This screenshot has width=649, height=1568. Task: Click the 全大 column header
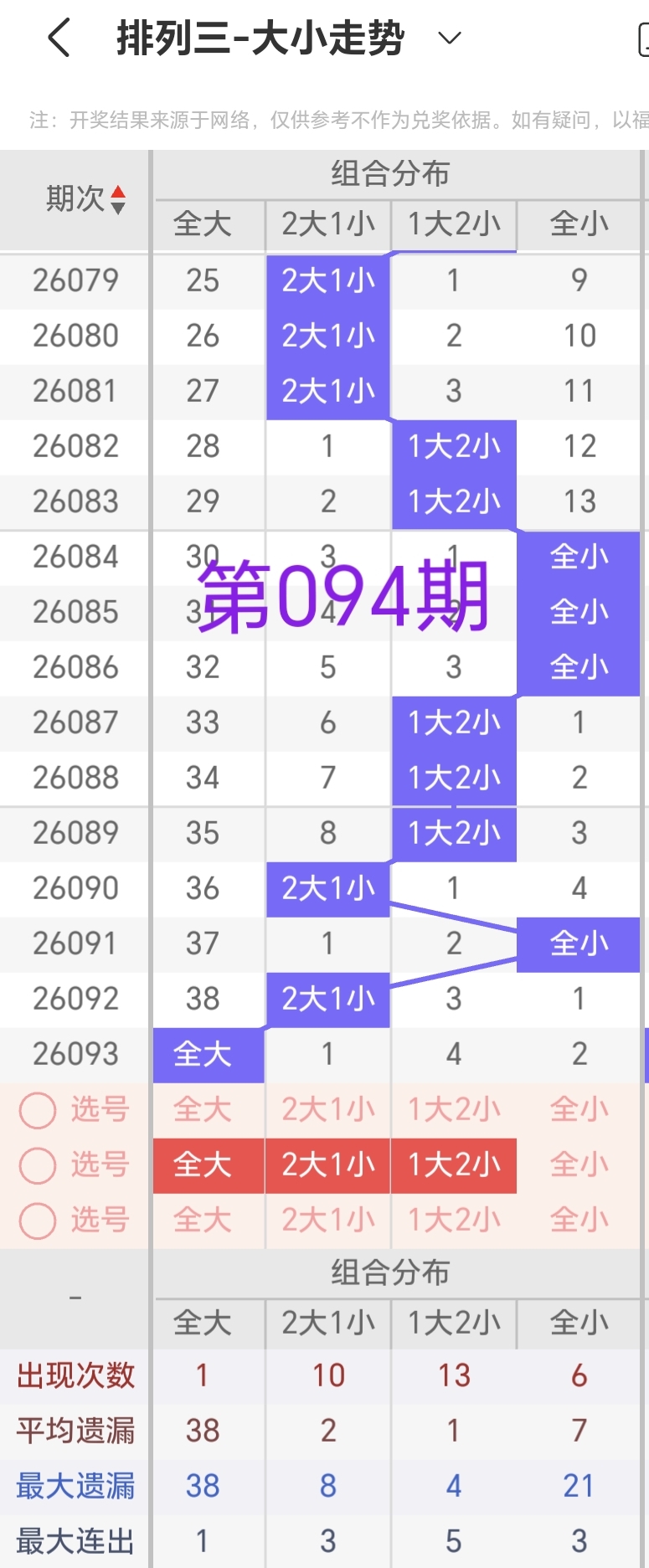click(207, 224)
